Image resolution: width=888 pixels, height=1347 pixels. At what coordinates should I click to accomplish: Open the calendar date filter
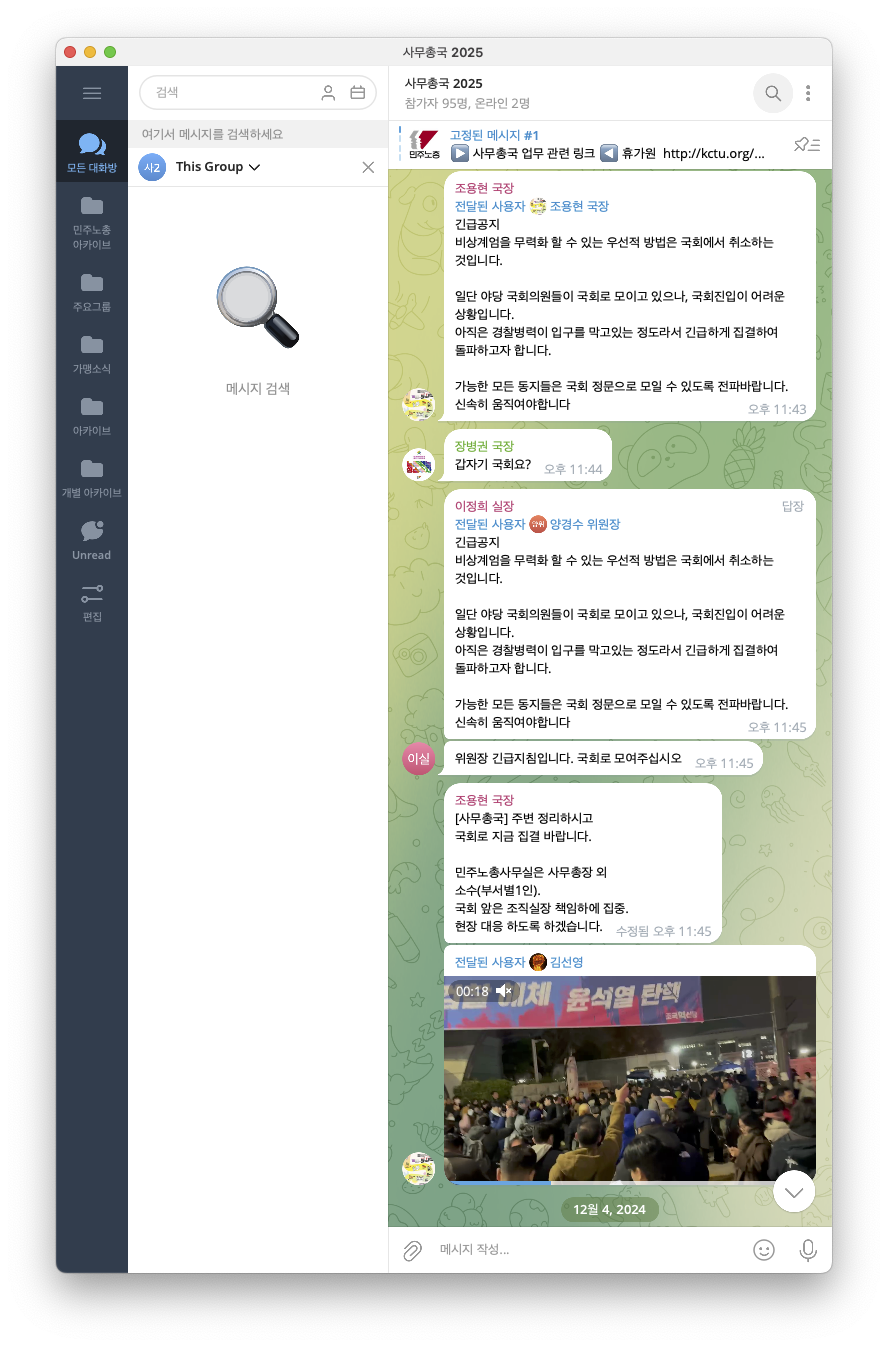(x=358, y=93)
